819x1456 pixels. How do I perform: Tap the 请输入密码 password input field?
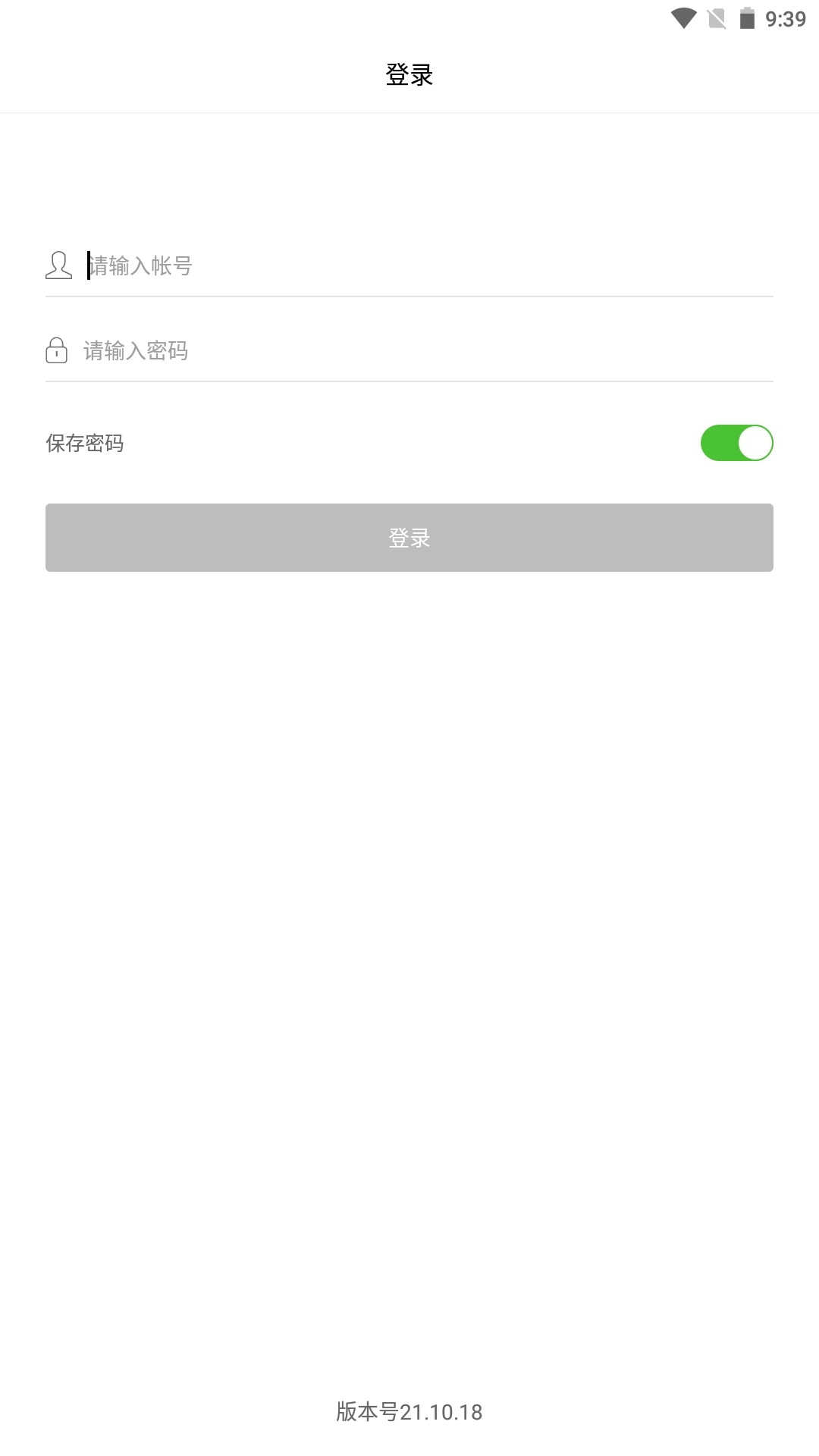303,351
